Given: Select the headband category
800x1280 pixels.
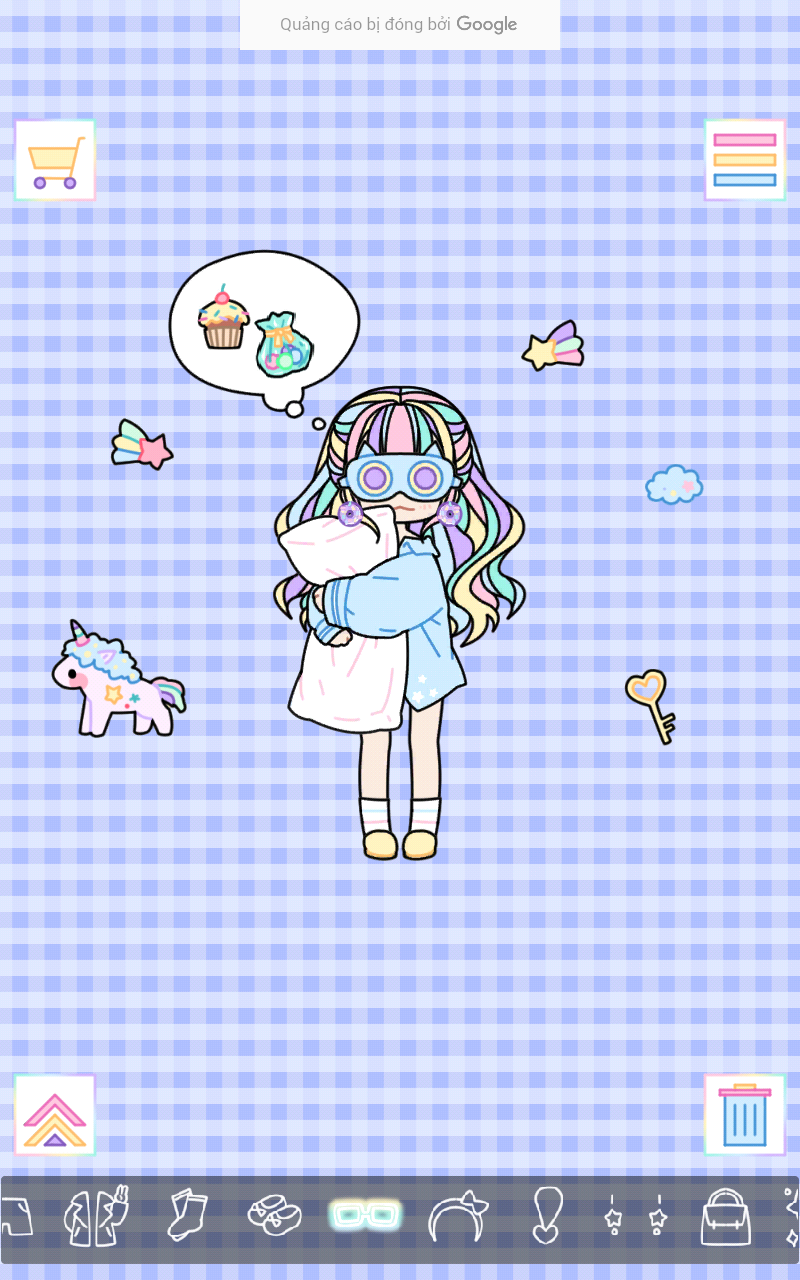Looking at the screenshot, I should (x=457, y=1217).
